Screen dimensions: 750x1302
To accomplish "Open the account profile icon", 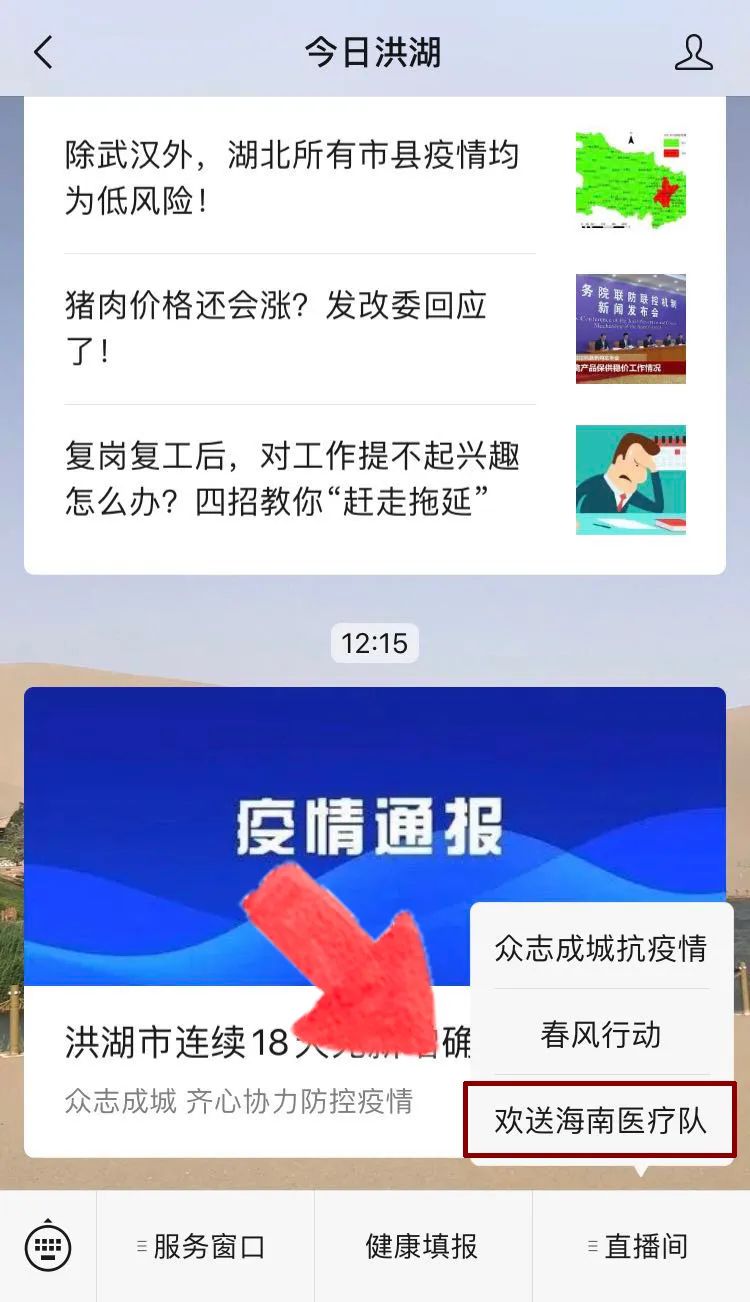I will point(693,52).
